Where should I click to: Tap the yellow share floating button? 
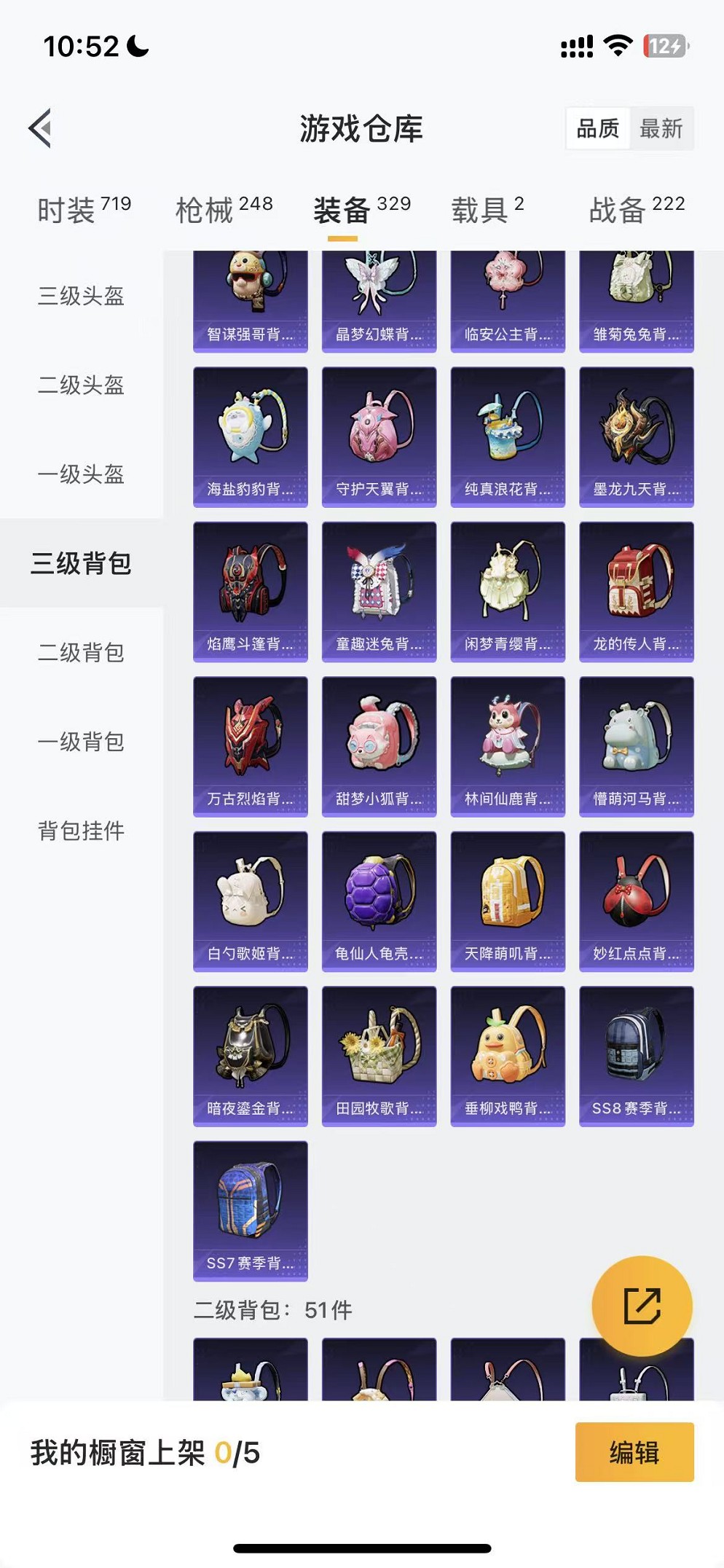coord(642,1306)
